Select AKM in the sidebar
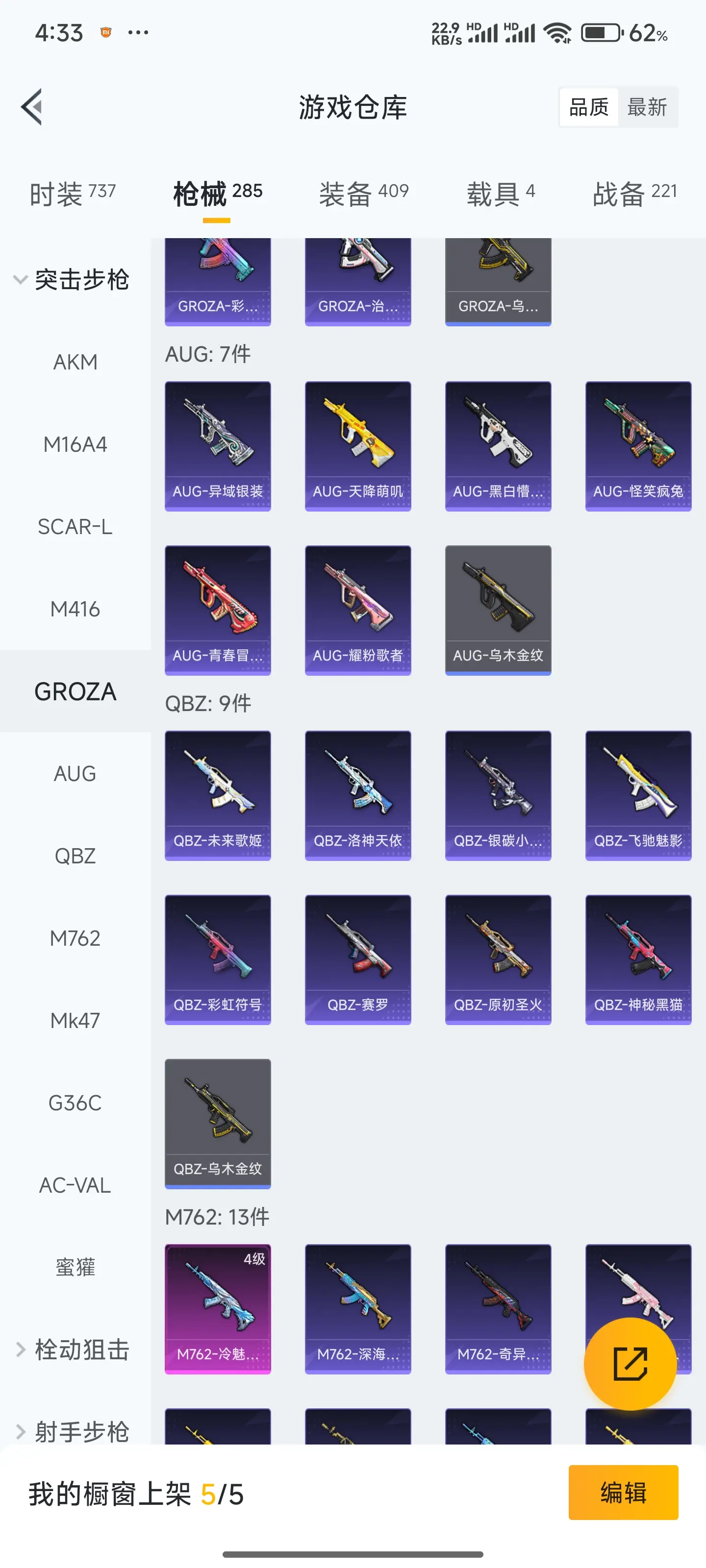This screenshot has height=1568, width=706. (x=75, y=362)
